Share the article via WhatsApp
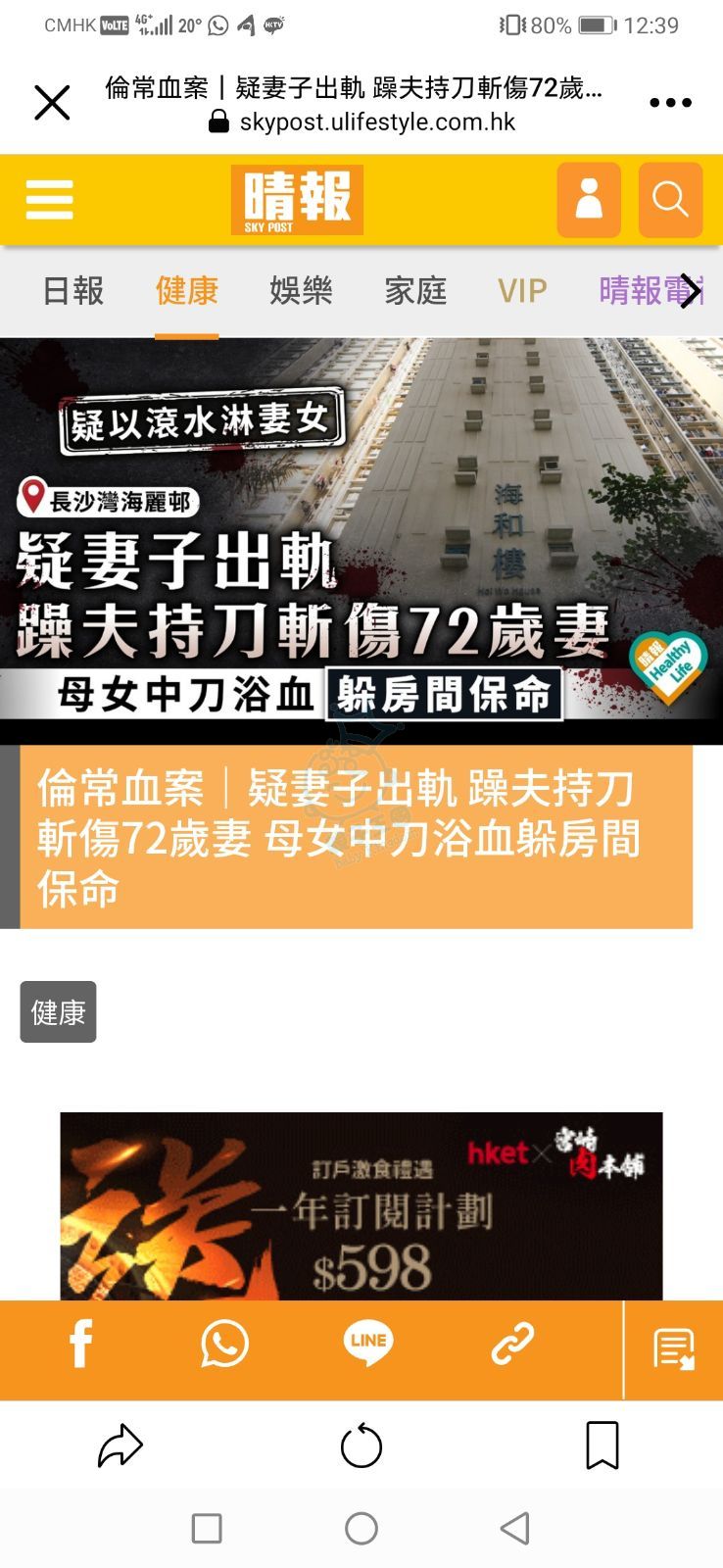The width and height of the screenshot is (723, 1568). (224, 1344)
